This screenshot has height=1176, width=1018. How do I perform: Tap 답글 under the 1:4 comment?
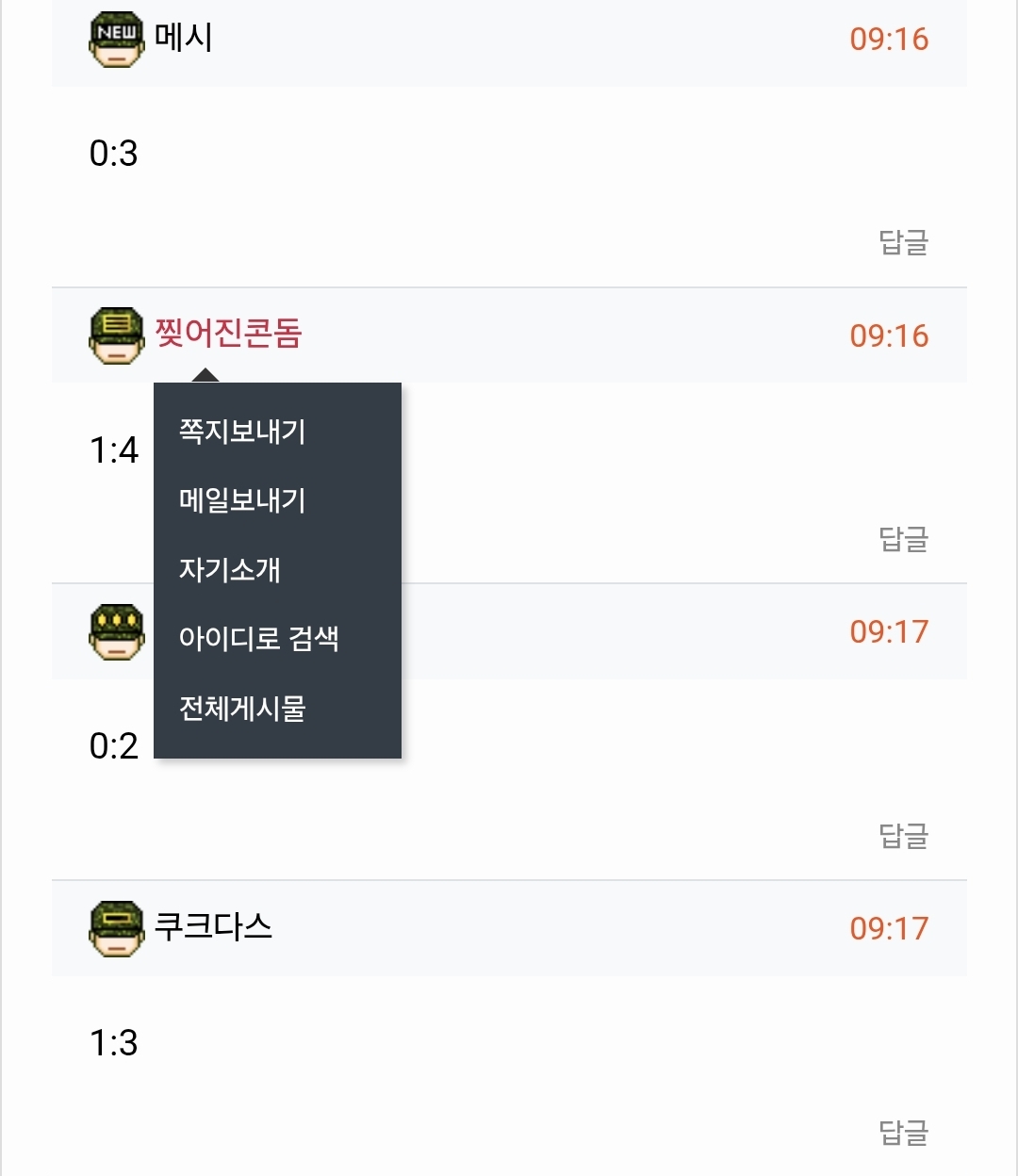point(903,539)
